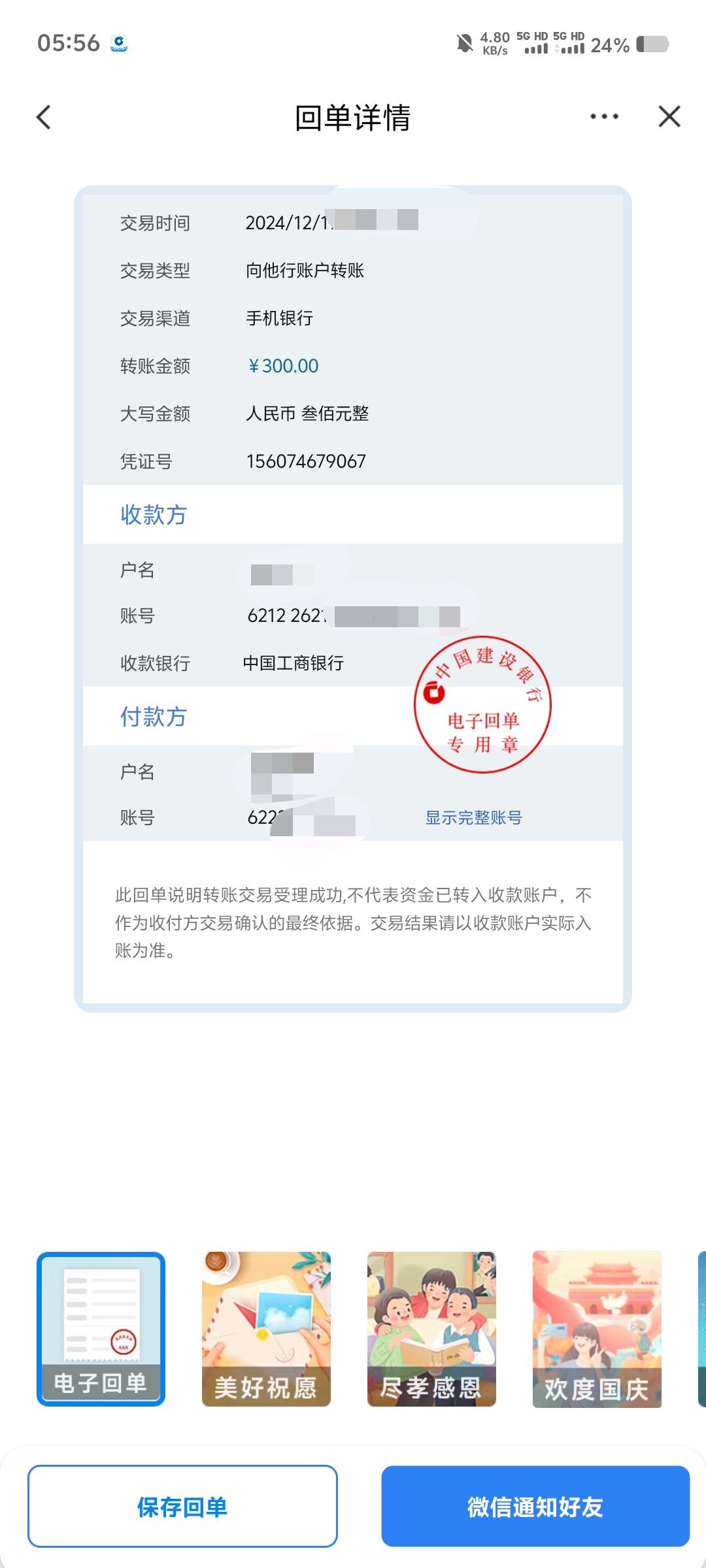Go back using the top-left arrow
Image resolution: width=706 pixels, height=1568 pixels.
tap(44, 118)
